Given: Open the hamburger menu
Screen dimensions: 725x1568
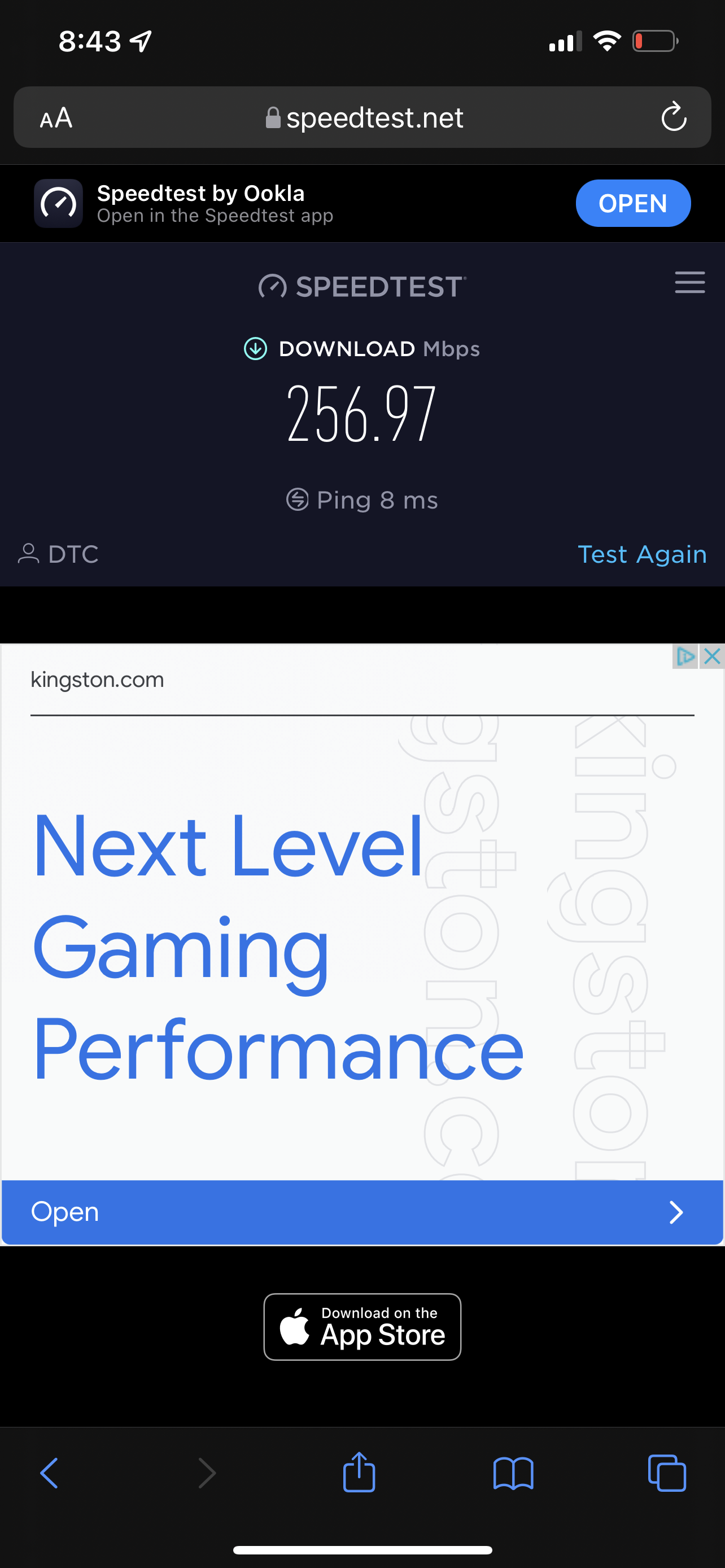Looking at the screenshot, I should click(x=689, y=283).
